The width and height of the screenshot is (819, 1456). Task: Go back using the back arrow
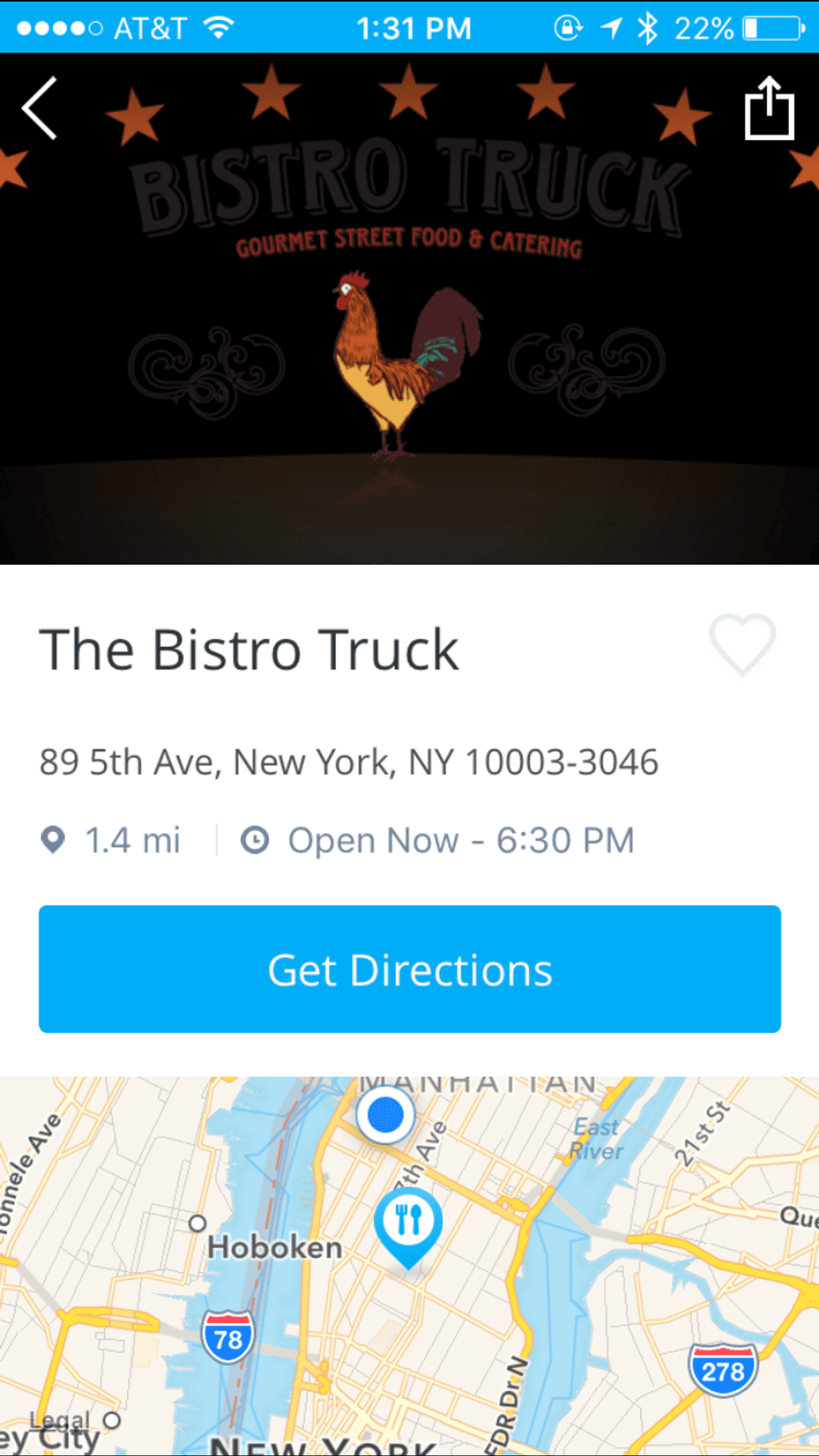(40, 109)
